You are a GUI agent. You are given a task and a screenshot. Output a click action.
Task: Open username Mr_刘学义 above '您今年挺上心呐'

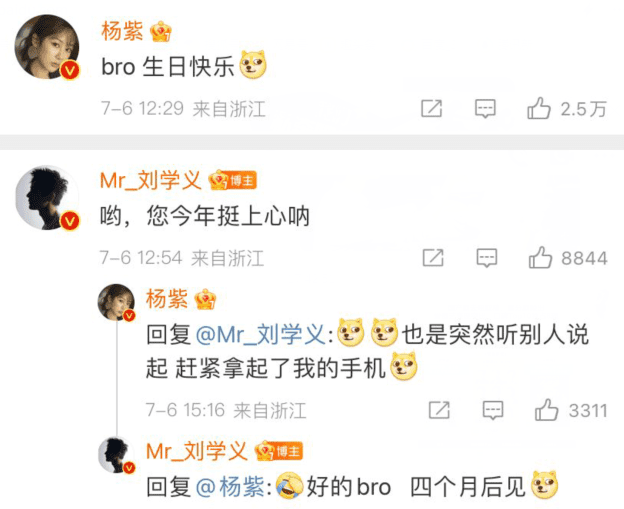point(150,180)
